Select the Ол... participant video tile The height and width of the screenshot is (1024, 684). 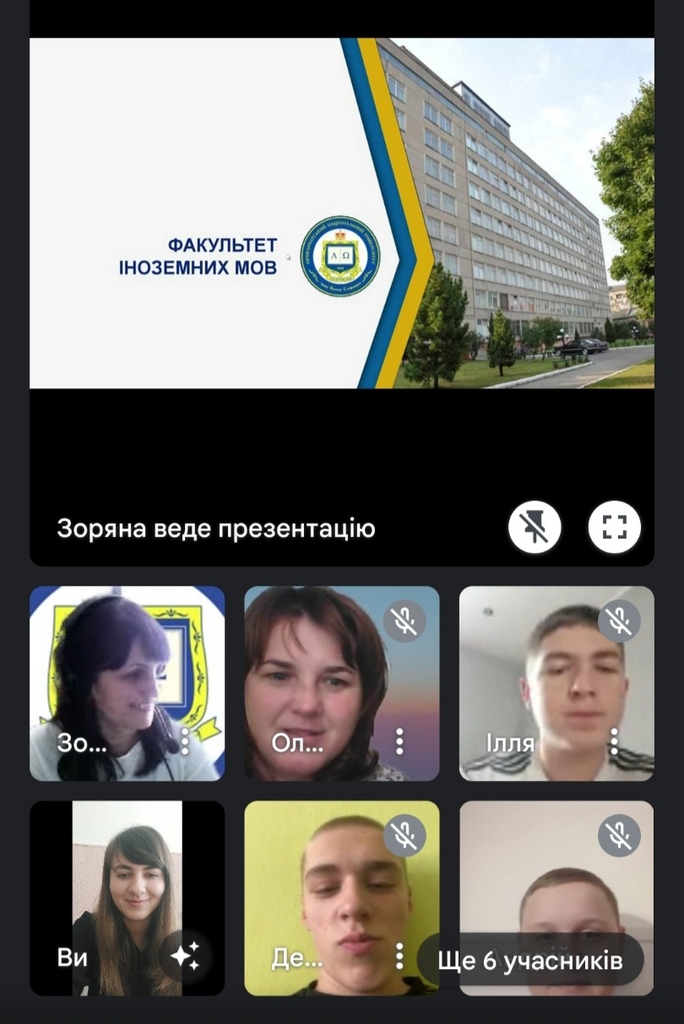point(320,670)
